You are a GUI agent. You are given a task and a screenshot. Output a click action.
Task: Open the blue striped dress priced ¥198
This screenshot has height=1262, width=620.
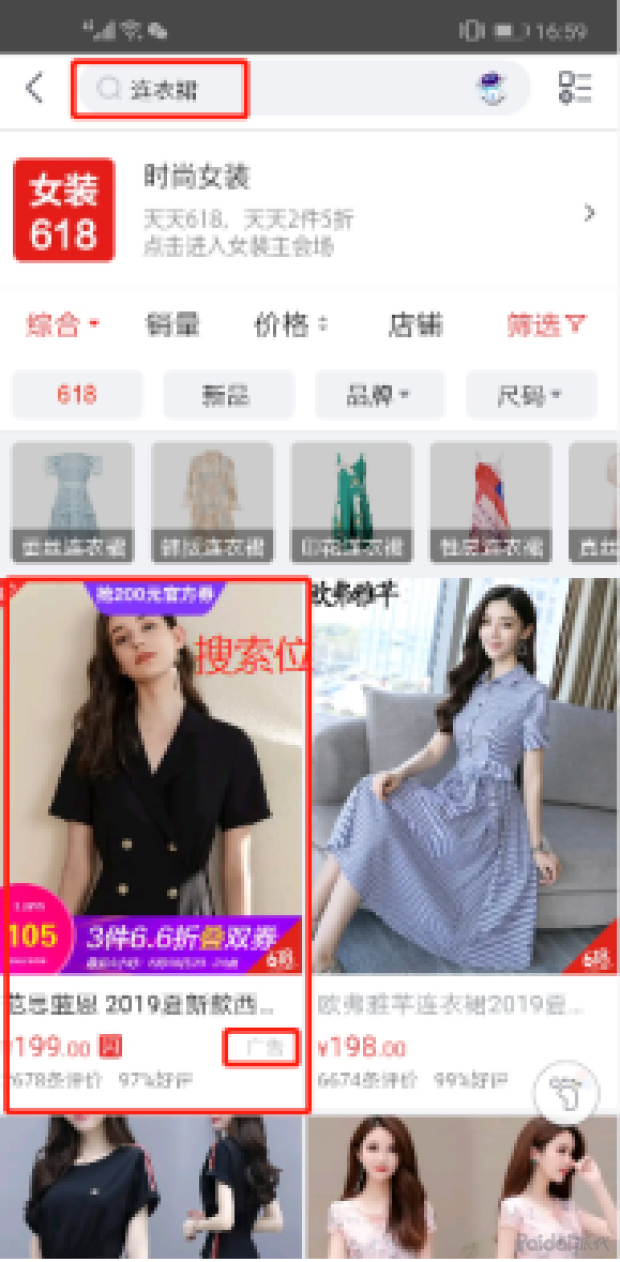(464, 780)
